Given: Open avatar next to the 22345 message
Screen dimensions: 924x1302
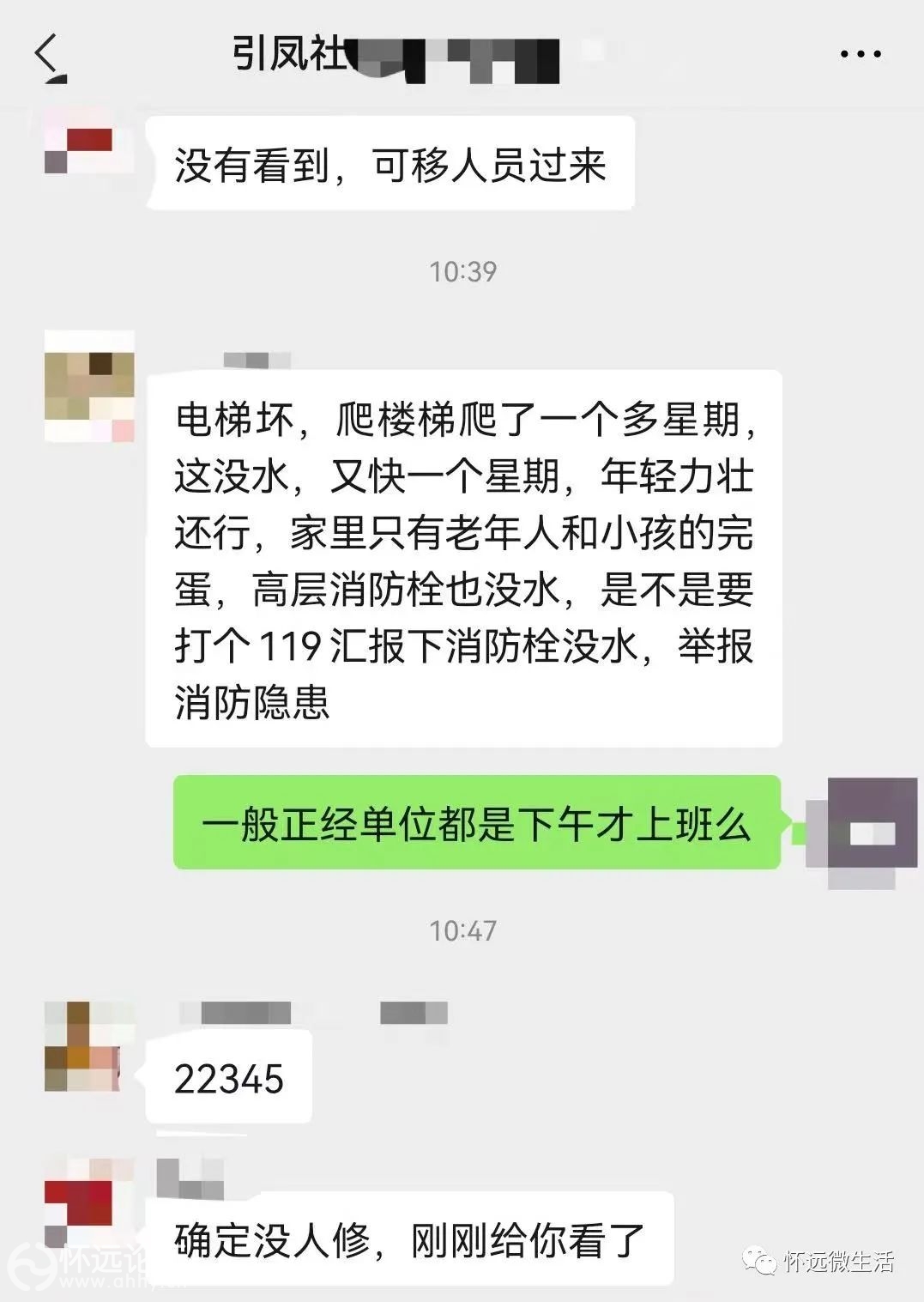Looking at the screenshot, I should click(x=89, y=1045).
